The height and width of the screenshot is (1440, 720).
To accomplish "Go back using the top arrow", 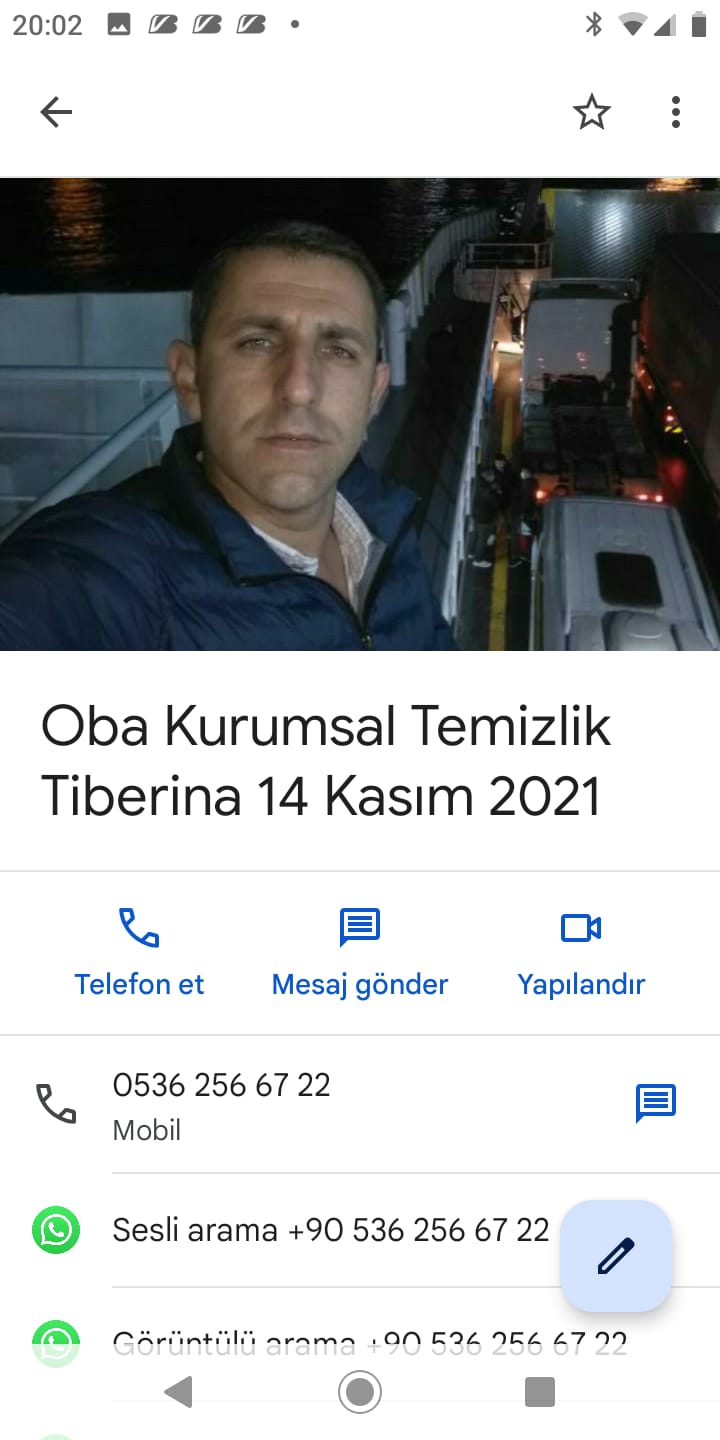I will click(x=56, y=112).
